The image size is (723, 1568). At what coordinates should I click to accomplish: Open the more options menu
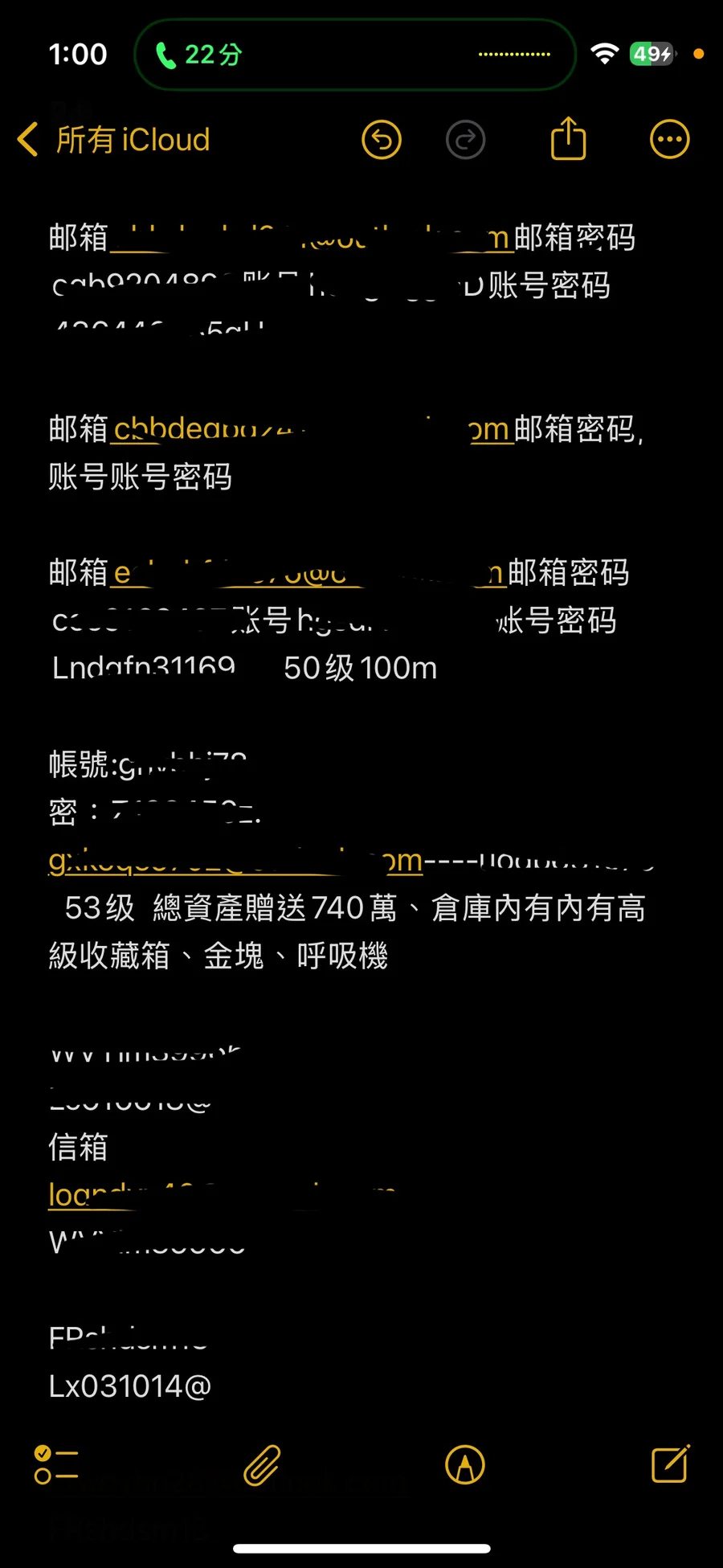[x=669, y=140]
